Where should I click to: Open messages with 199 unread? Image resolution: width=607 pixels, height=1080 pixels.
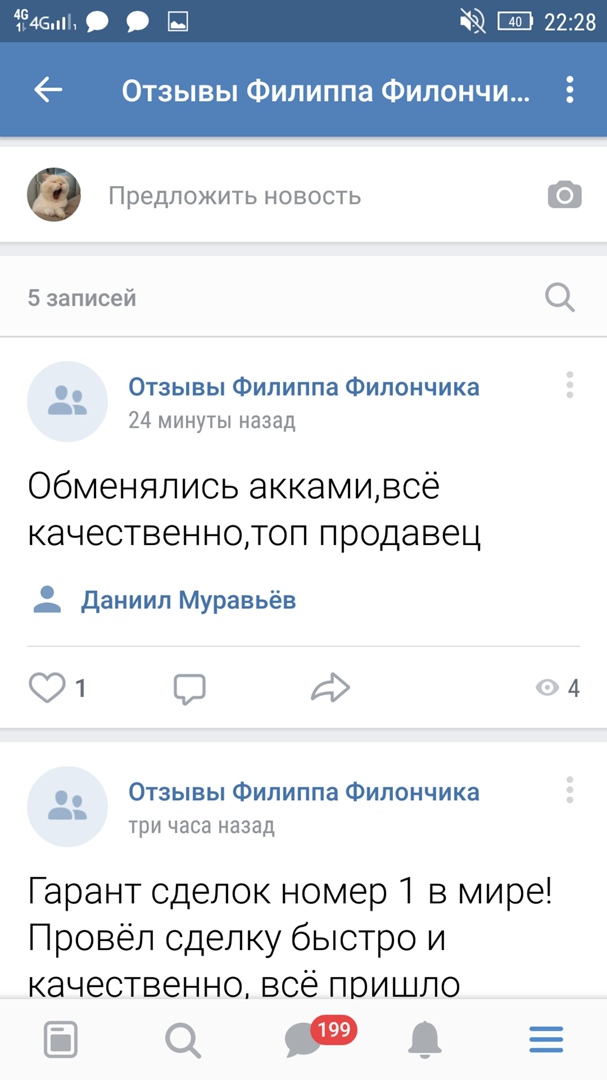304,1041
